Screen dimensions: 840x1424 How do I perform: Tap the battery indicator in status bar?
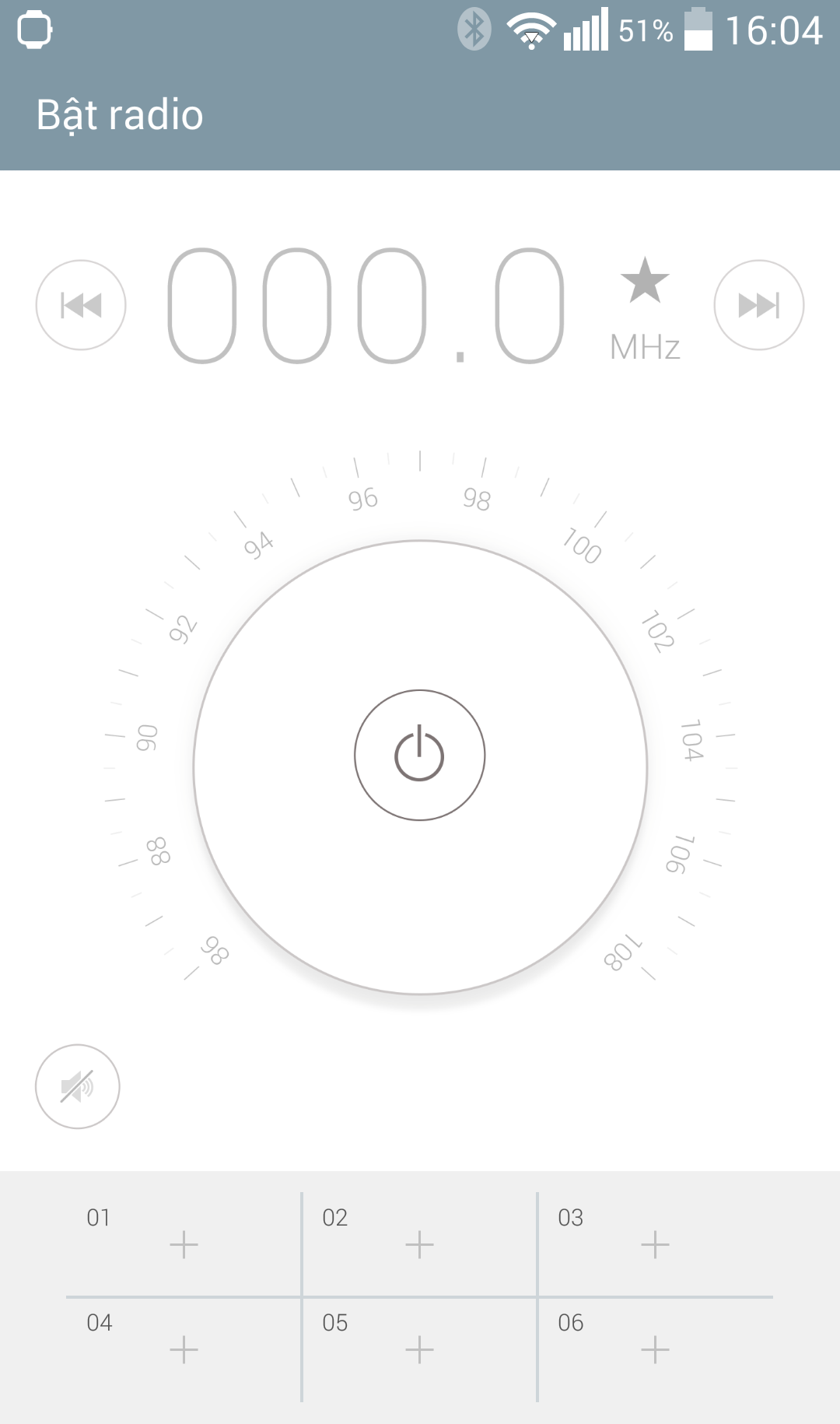698,31
